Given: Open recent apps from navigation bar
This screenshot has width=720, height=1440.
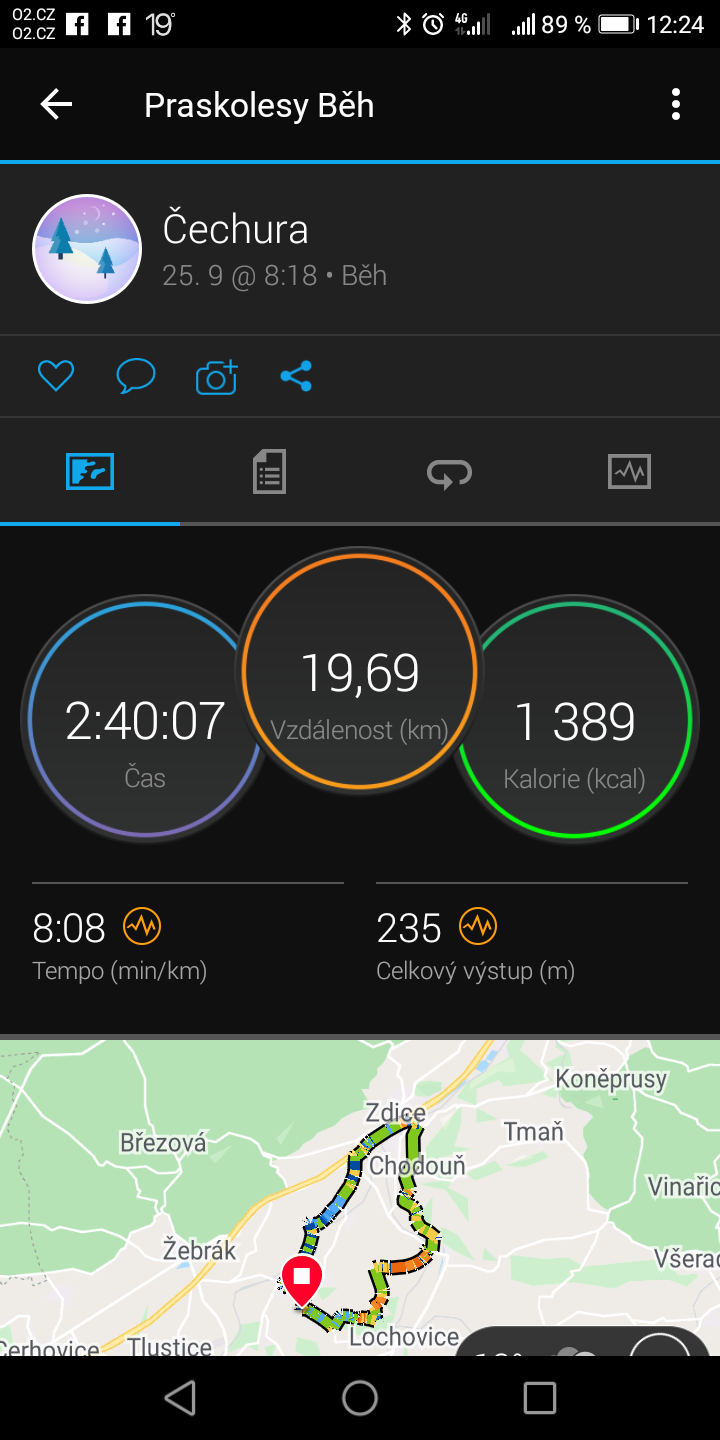Looking at the screenshot, I should (540, 1398).
